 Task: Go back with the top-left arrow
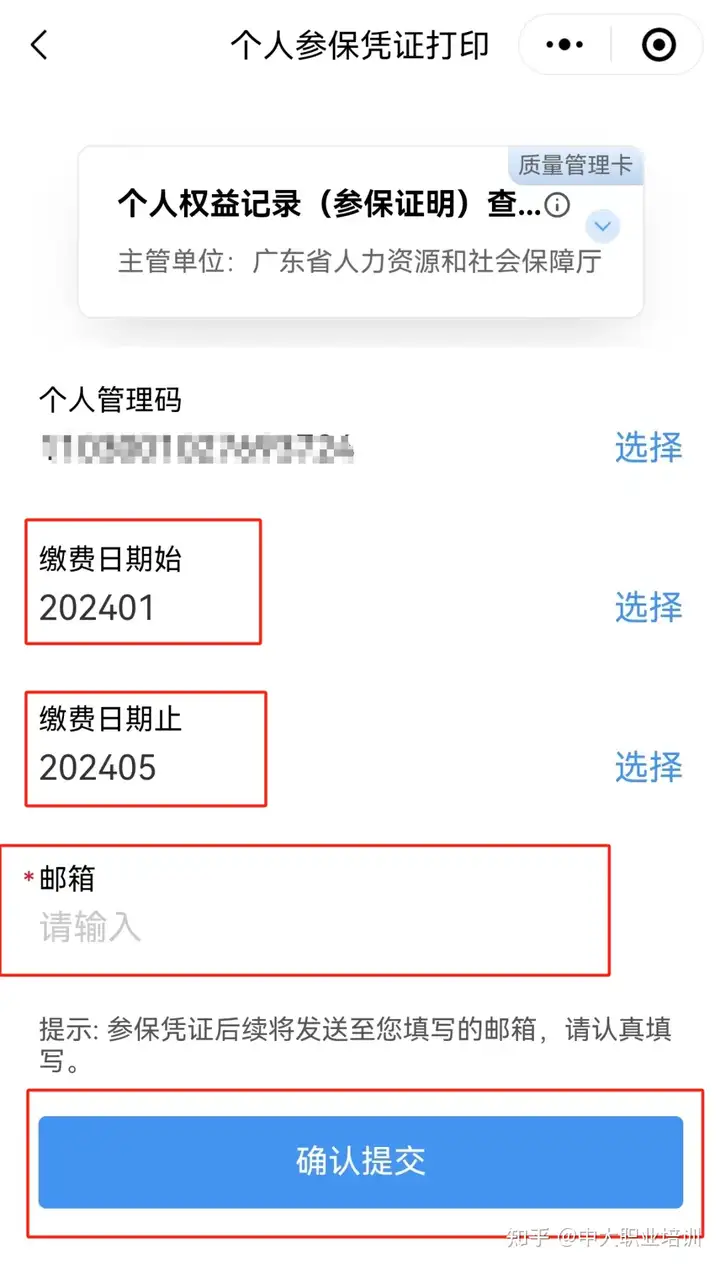[39, 45]
